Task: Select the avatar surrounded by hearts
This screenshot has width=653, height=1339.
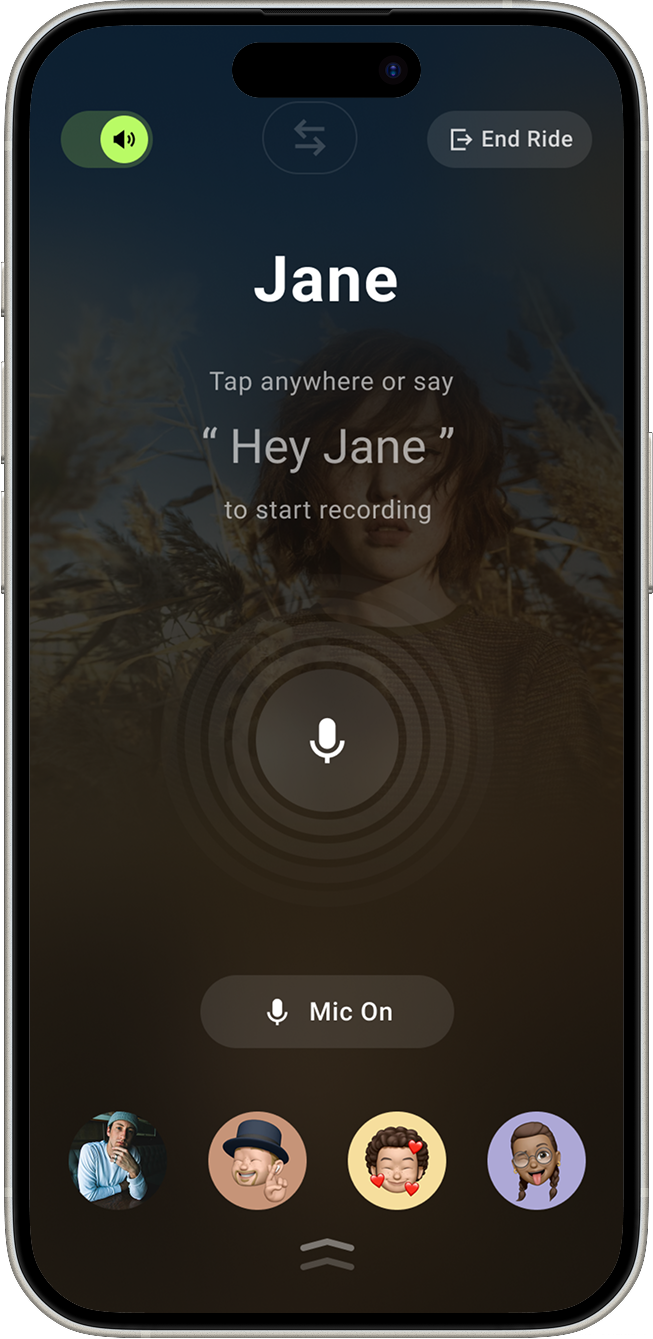Action: [397, 1161]
